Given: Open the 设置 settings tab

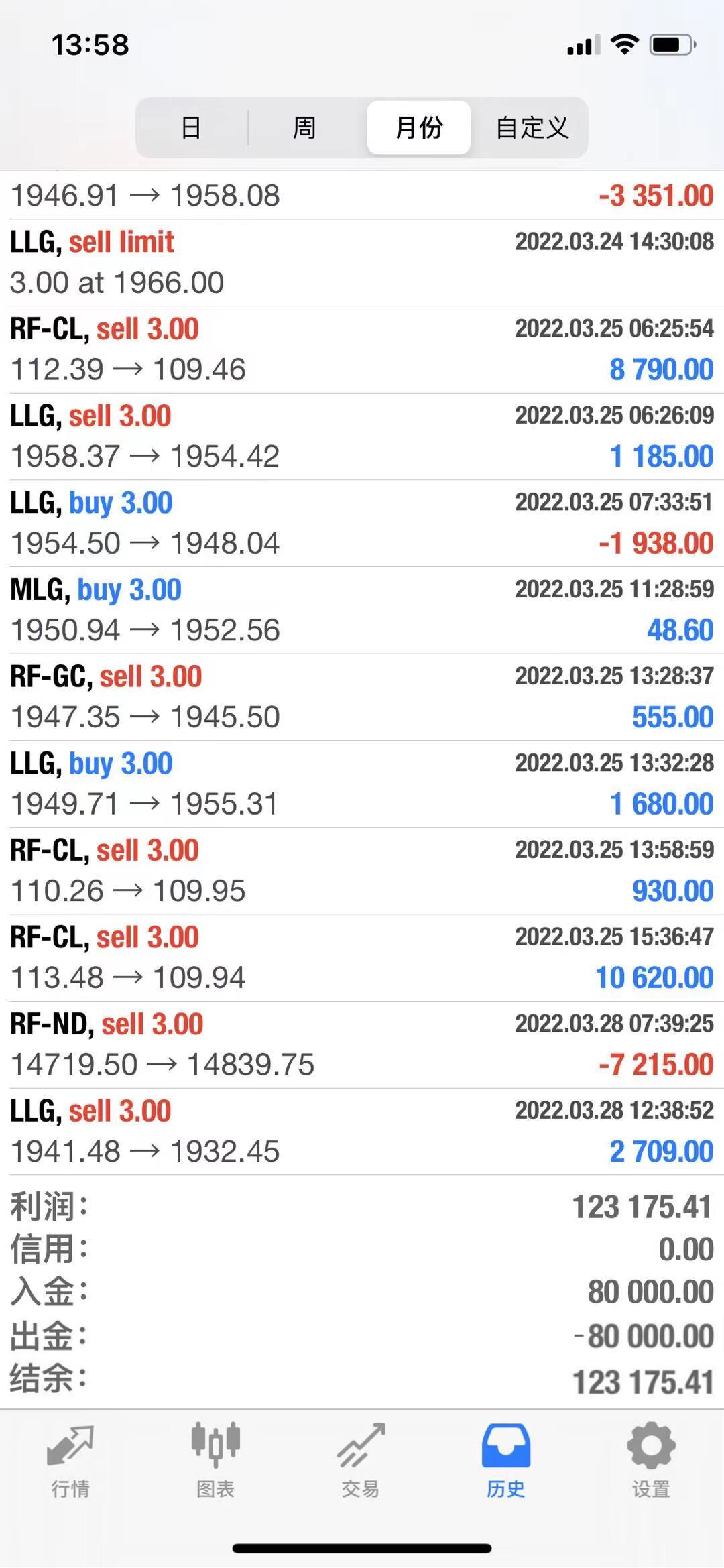Looking at the screenshot, I should coord(651,1460).
